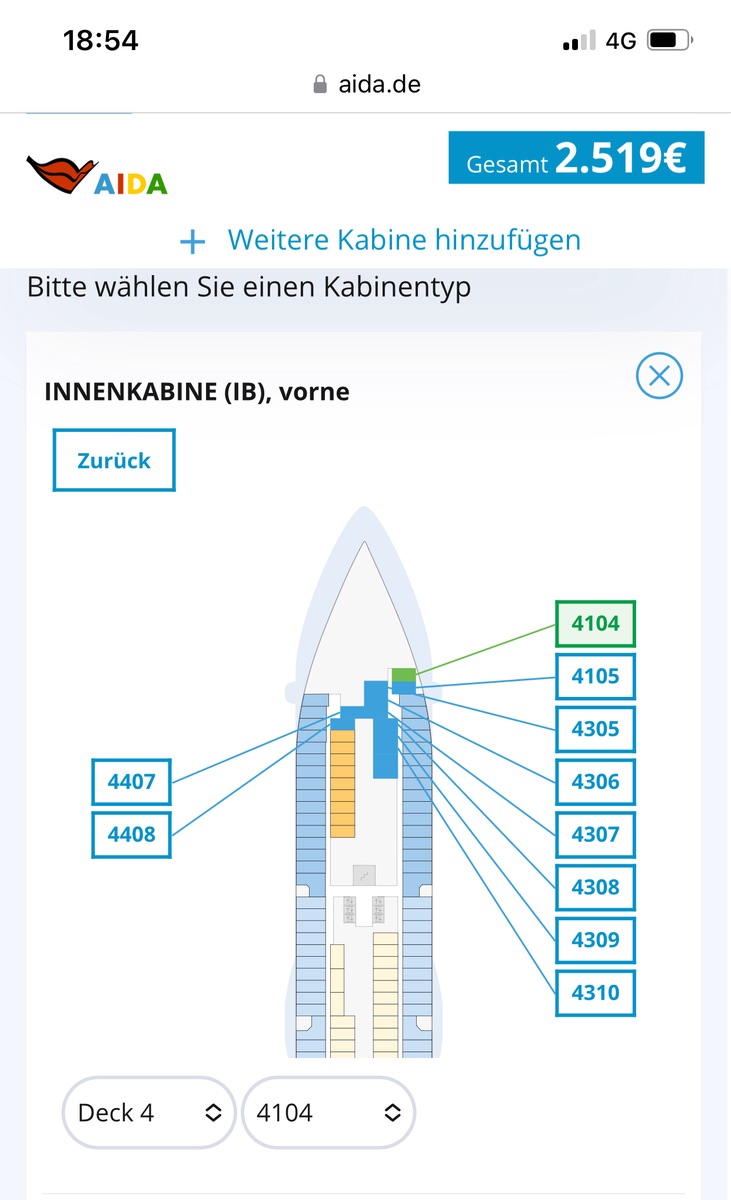
Task: Tap the Zurück button
Action: tap(114, 460)
